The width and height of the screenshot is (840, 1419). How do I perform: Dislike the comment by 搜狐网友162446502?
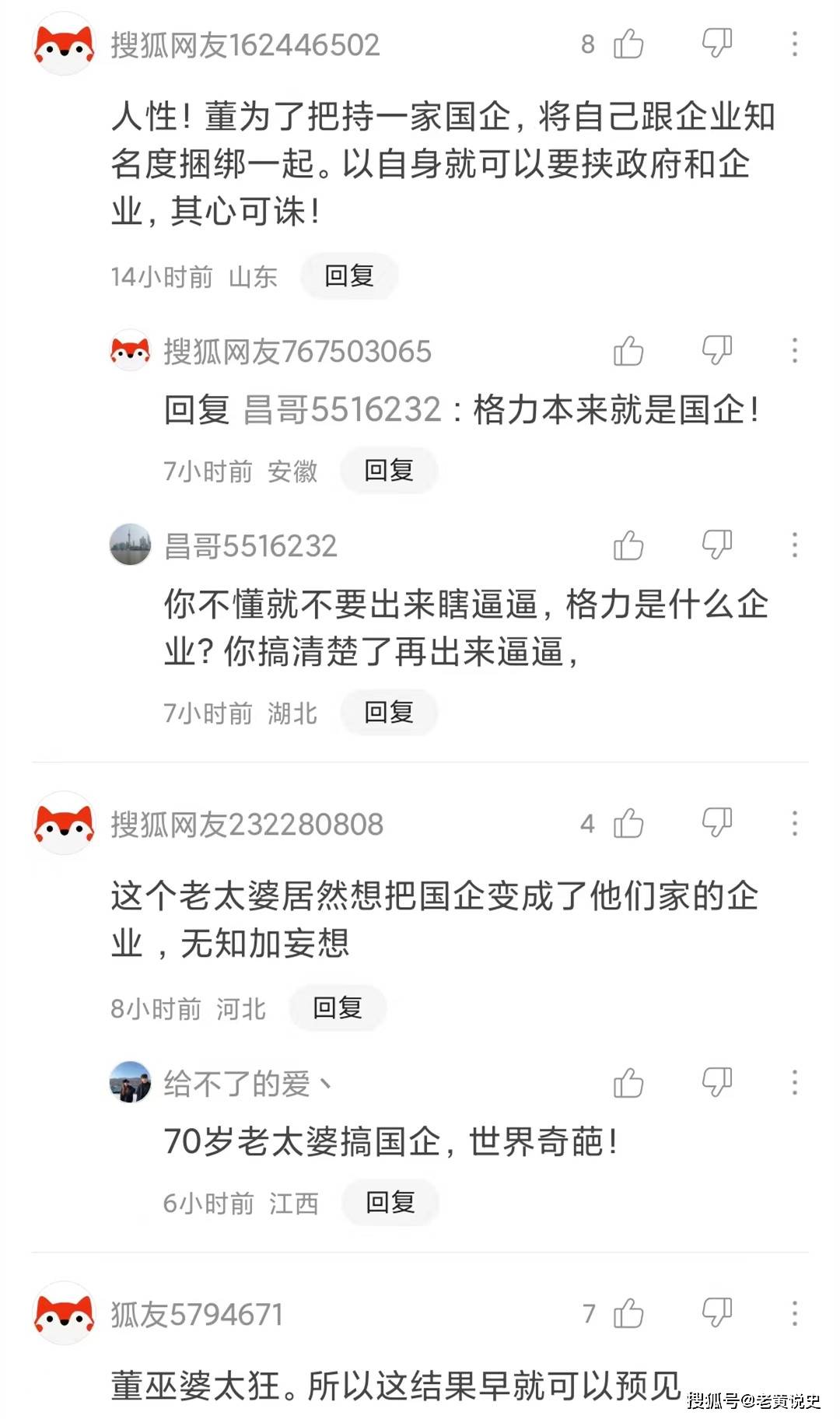[x=716, y=44]
